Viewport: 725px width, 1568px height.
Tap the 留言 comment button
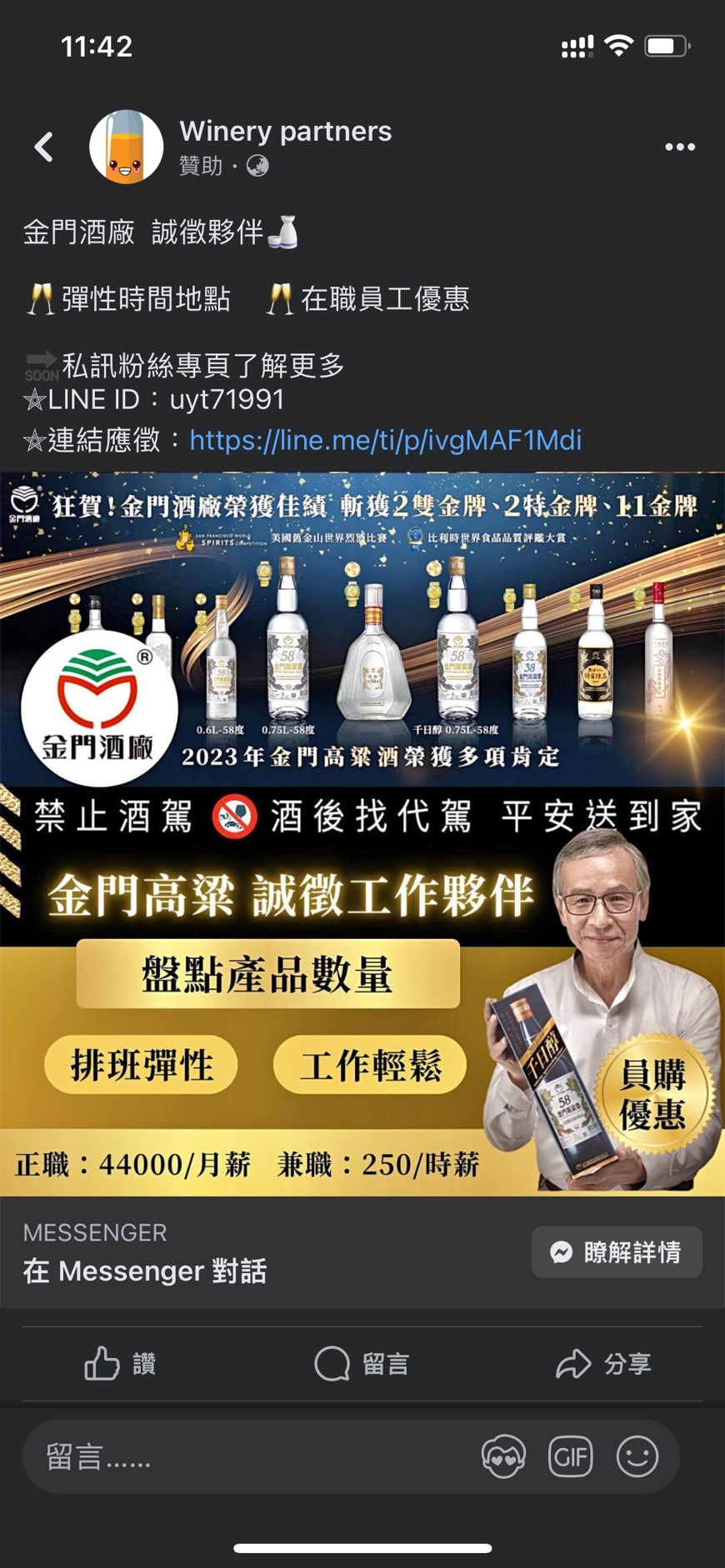pyautogui.click(x=362, y=1364)
